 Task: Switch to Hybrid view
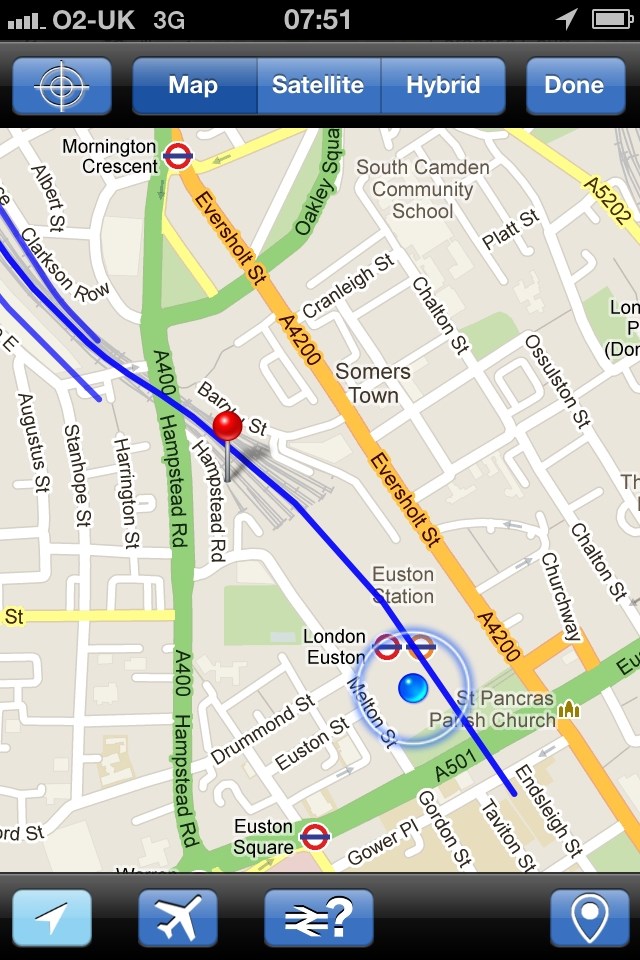click(x=443, y=86)
